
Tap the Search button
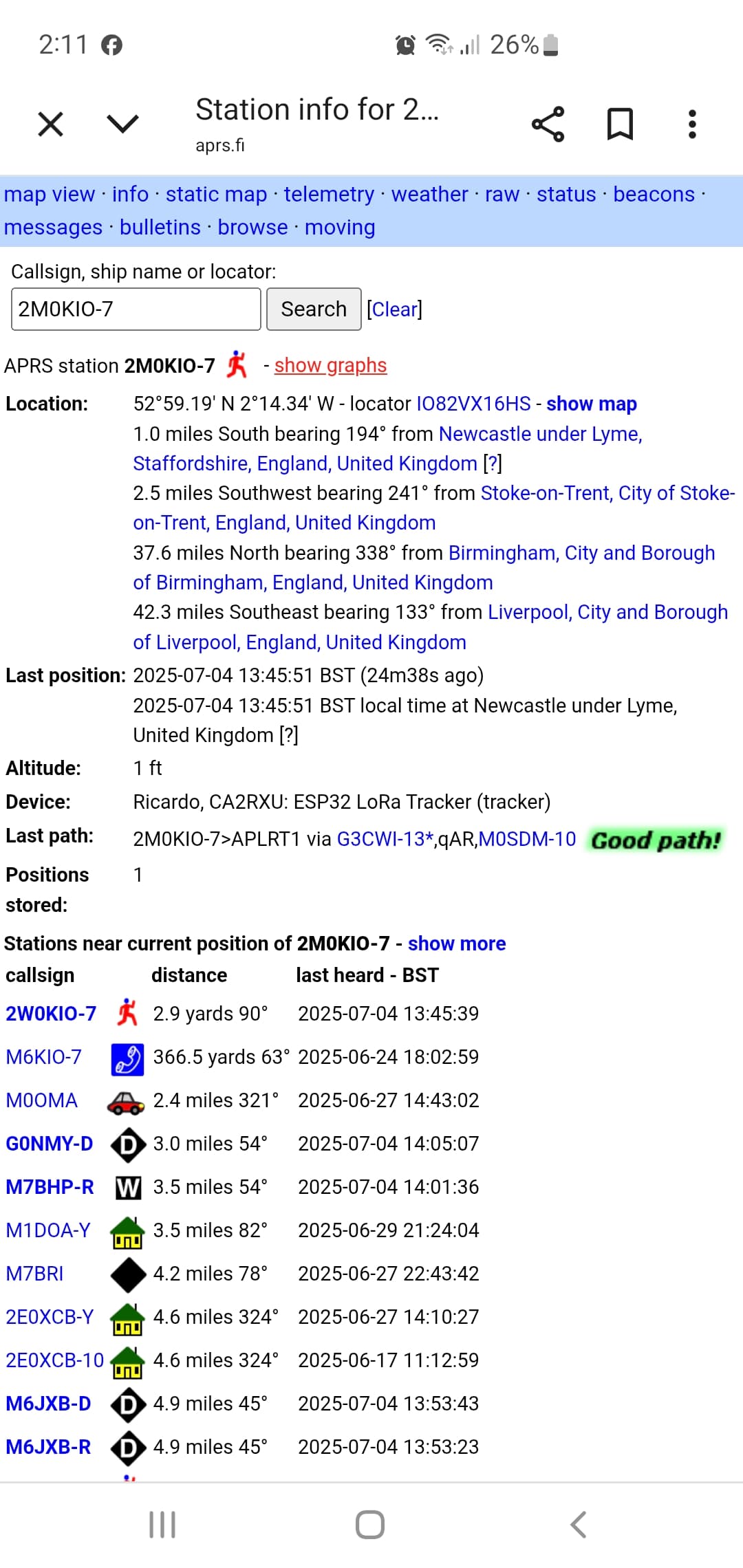(314, 309)
